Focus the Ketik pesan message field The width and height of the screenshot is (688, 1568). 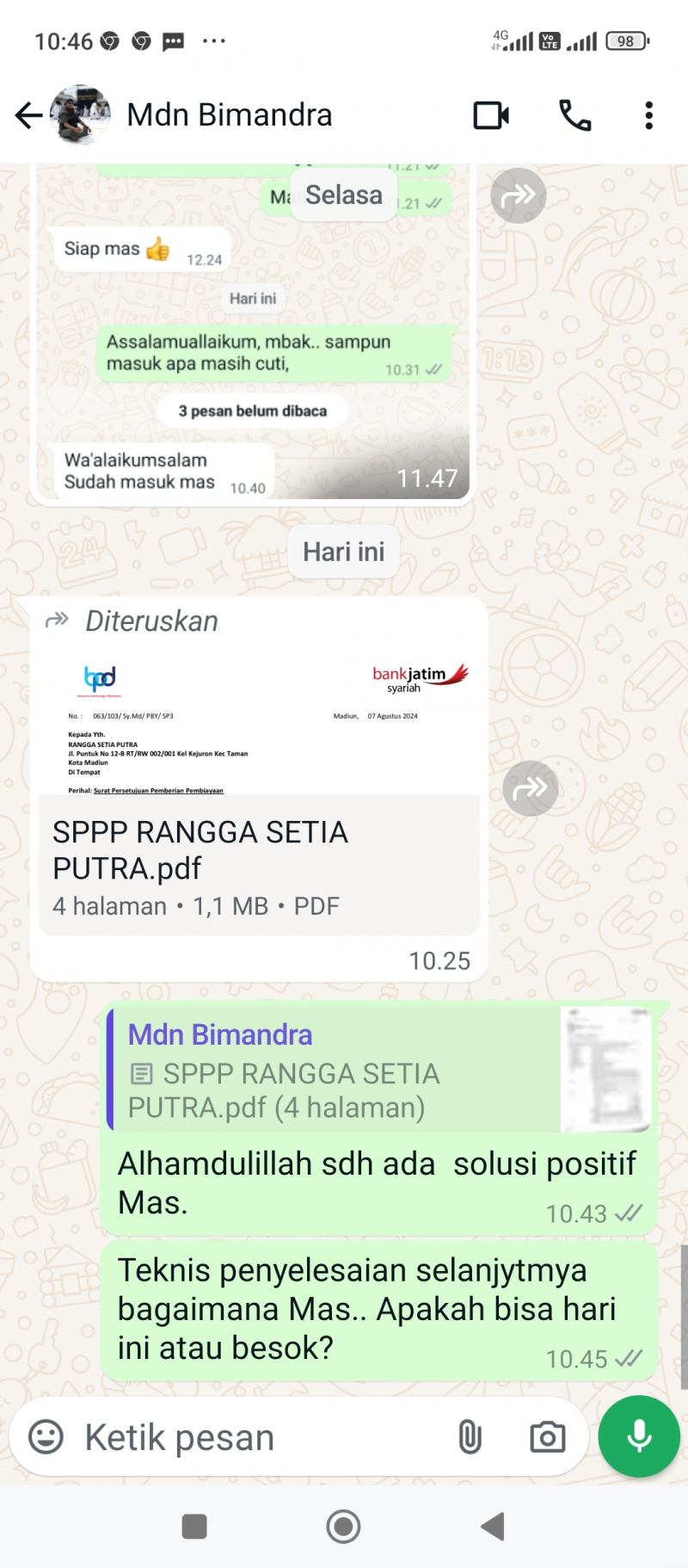click(258, 1437)
